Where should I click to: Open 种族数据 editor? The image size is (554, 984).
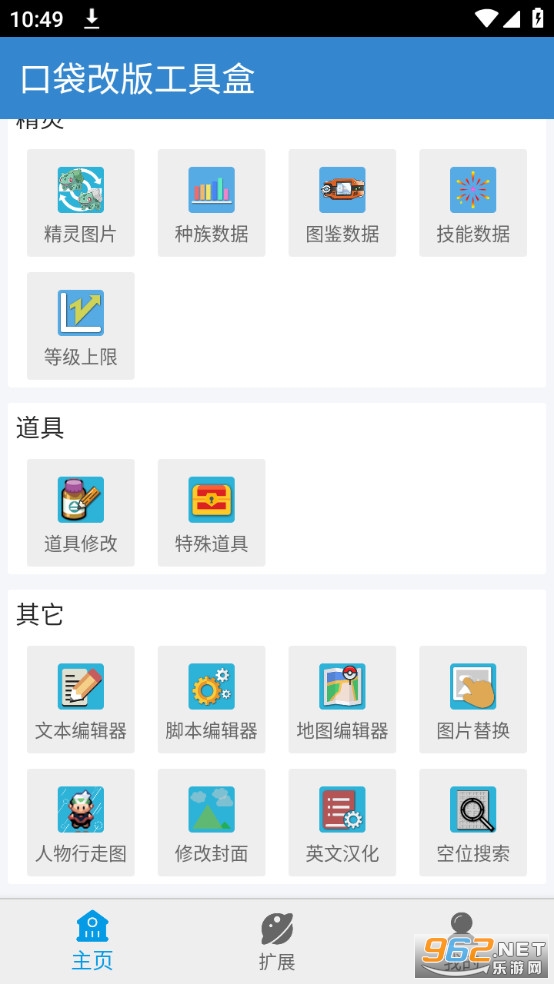pyautogui.click(x=211, y=203)
